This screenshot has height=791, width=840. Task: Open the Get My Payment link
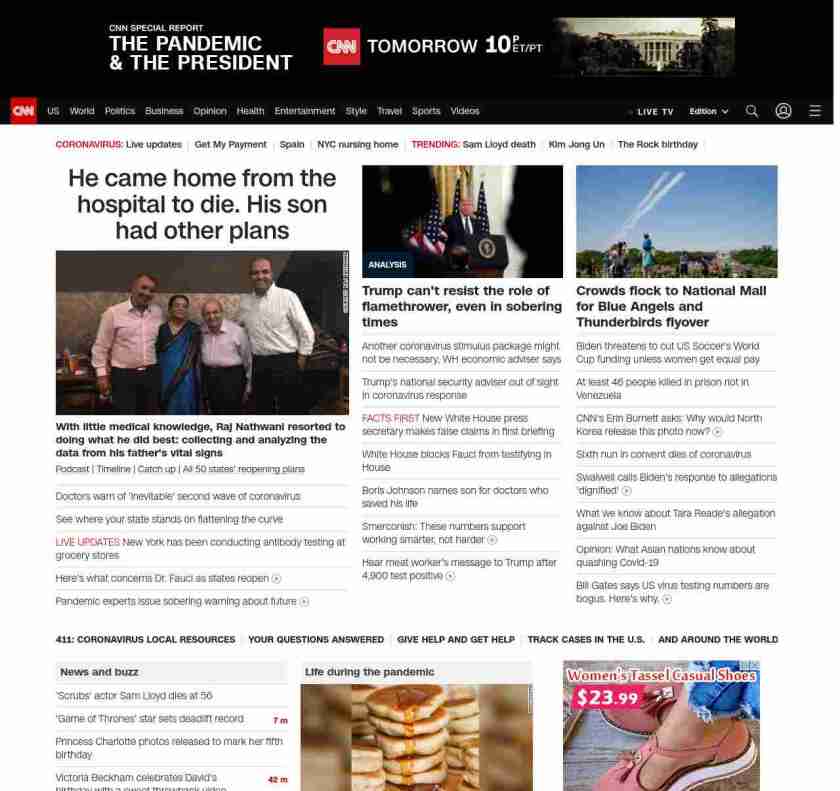[x=231, y=144]
